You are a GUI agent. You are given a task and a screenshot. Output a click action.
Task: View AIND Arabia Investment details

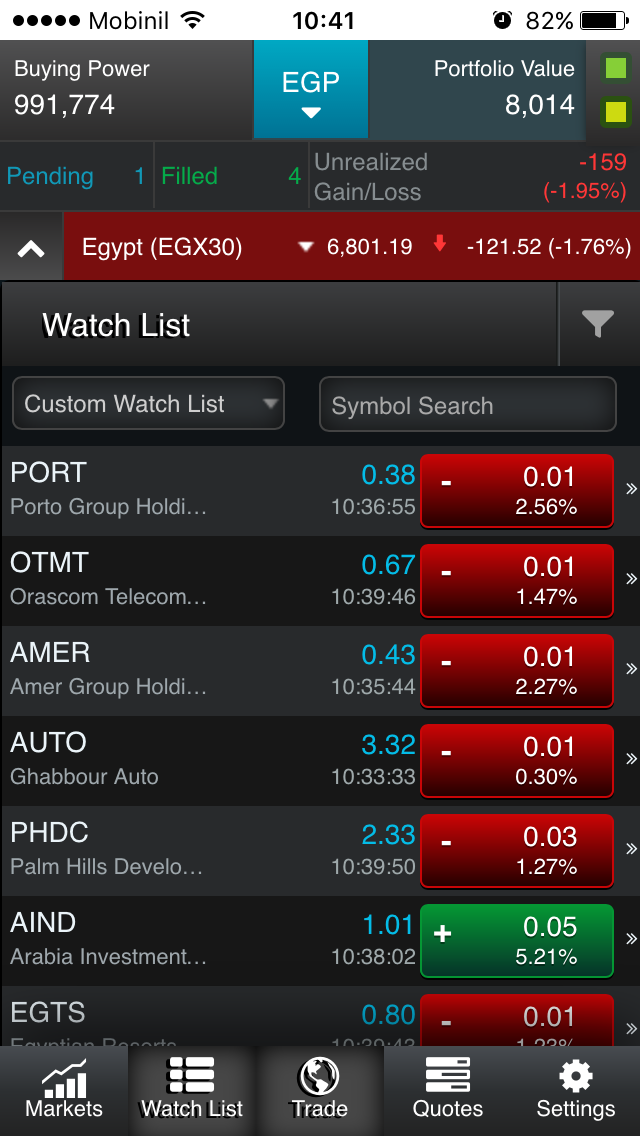[200, 940]
